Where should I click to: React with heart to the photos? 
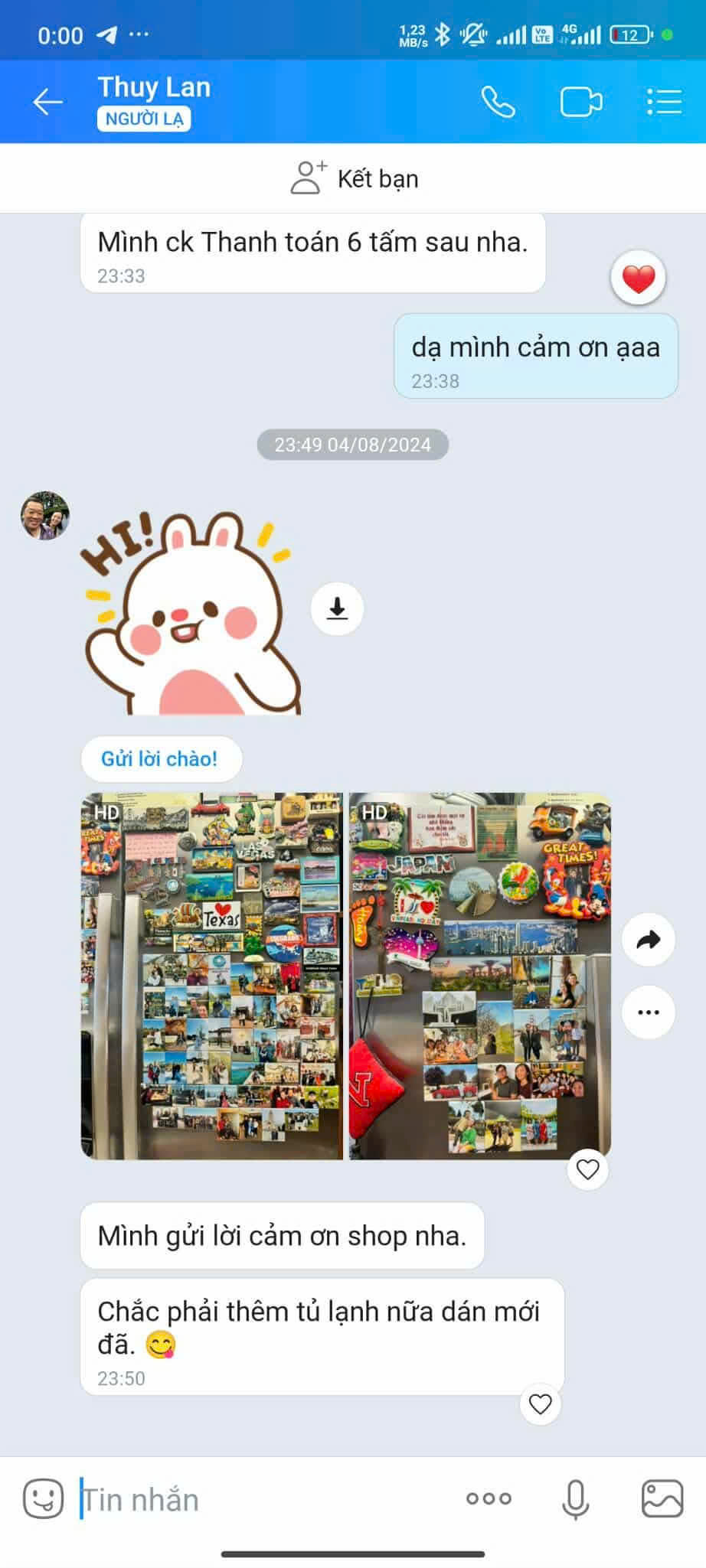(x=587, y=1169)
